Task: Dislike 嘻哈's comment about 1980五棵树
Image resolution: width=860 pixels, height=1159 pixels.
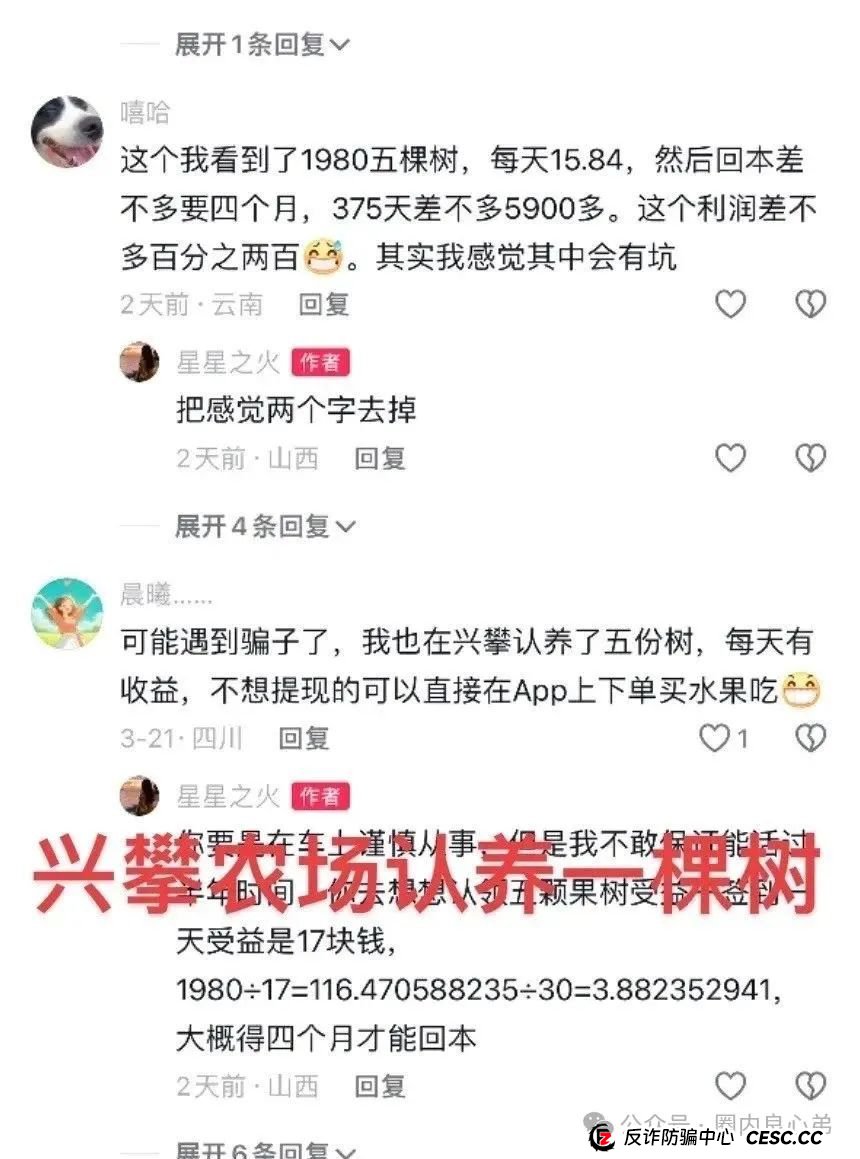Action: [x=810, y=304]
